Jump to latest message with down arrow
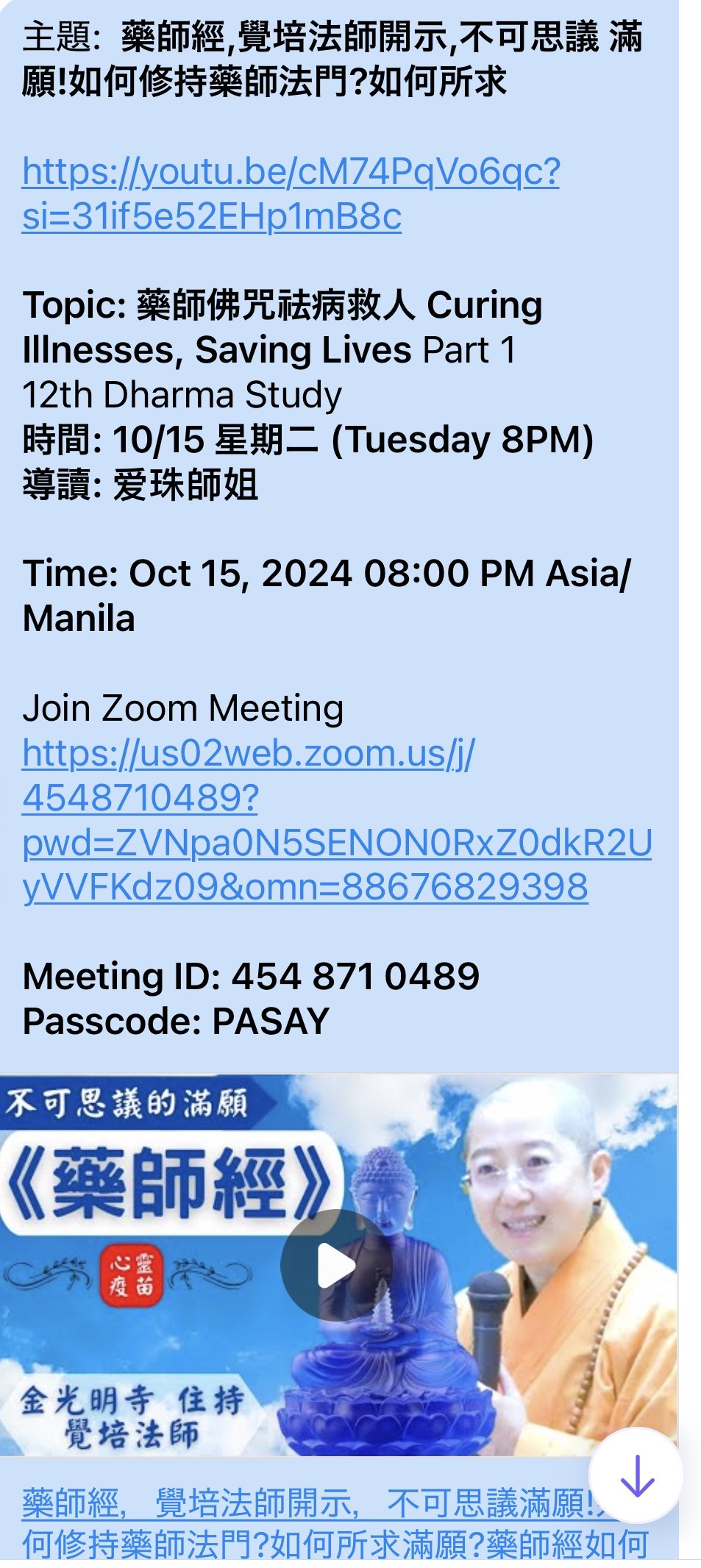 click(636, 1475)
